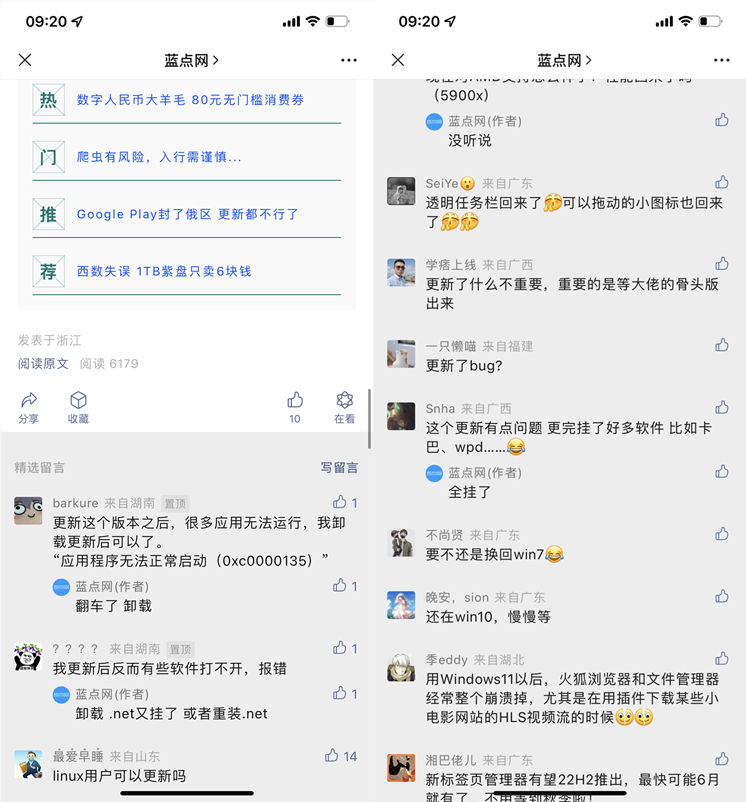The height and width of the screenshot is (802, 746).
Task: Like barkure's pinned comment
Action: 340,502
